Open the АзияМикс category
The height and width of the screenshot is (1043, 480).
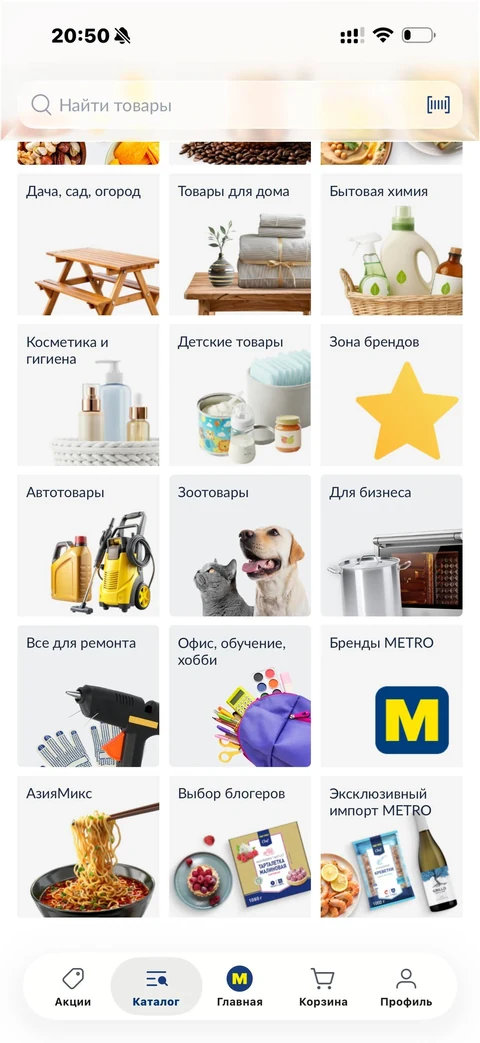pyautogui.click(x=88, y=847)
